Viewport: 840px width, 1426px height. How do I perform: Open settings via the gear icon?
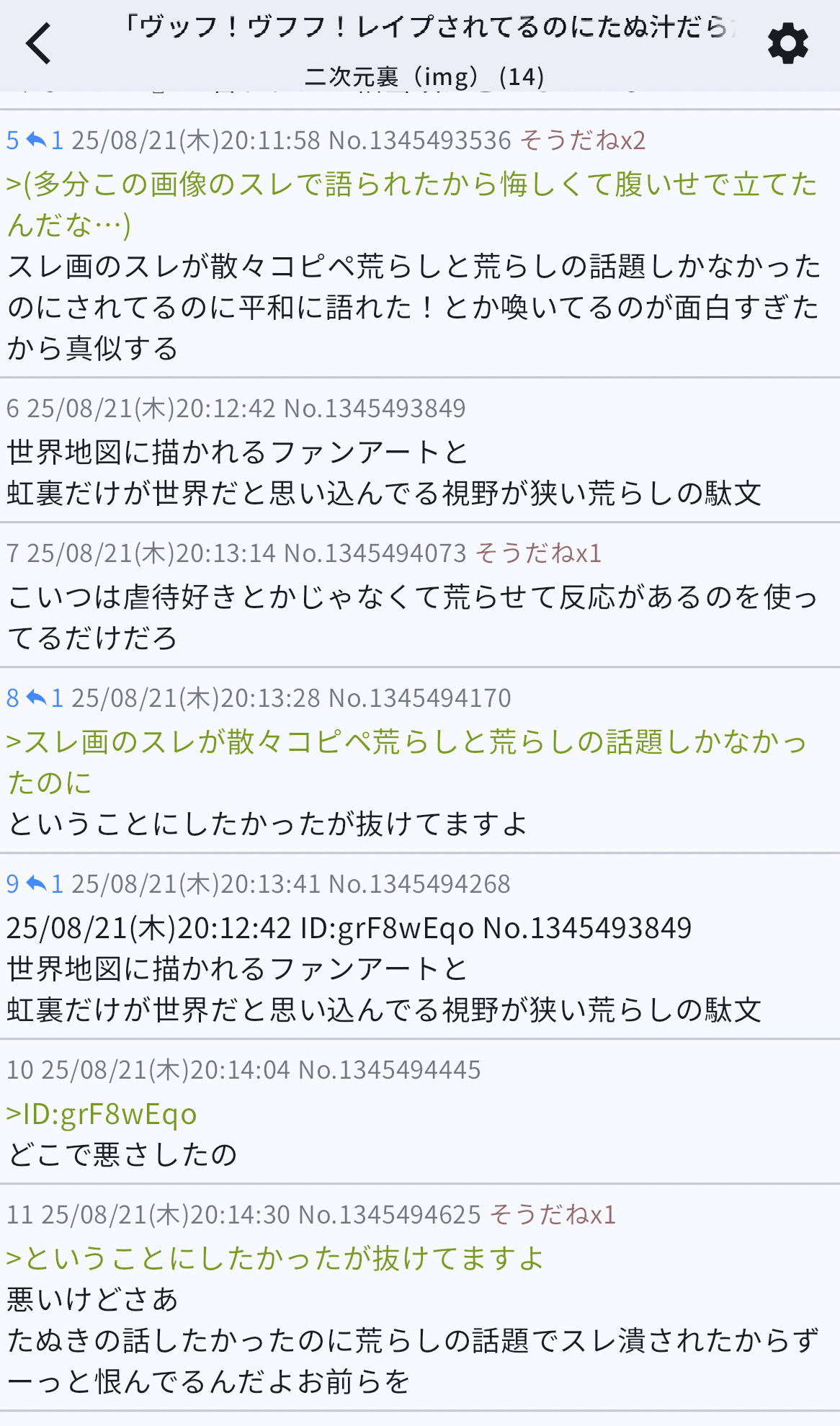point(787,44)
